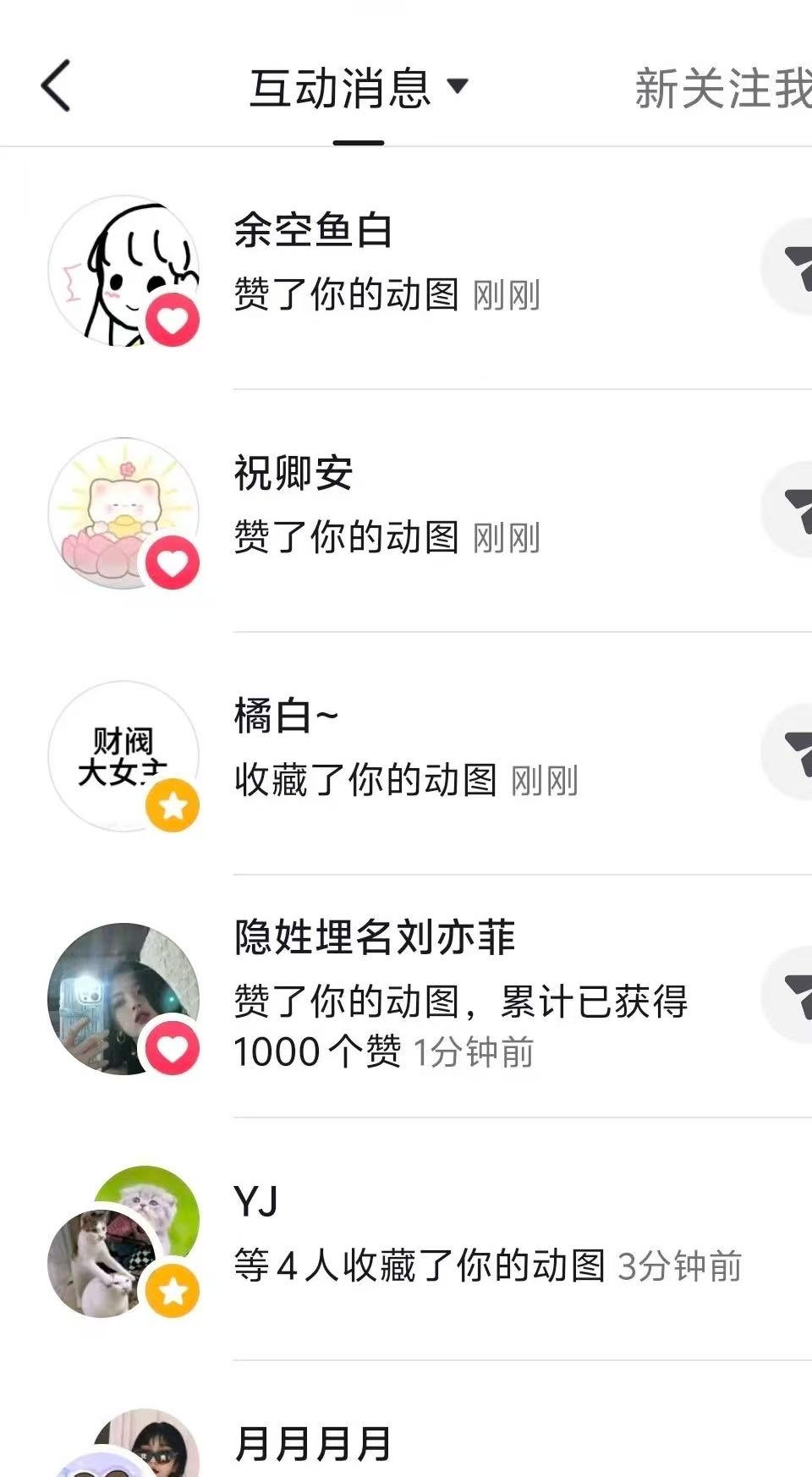Tap the star badge on 橘白~'s avatar
The height and width of the screenshot is (1477, 812).
173,806
